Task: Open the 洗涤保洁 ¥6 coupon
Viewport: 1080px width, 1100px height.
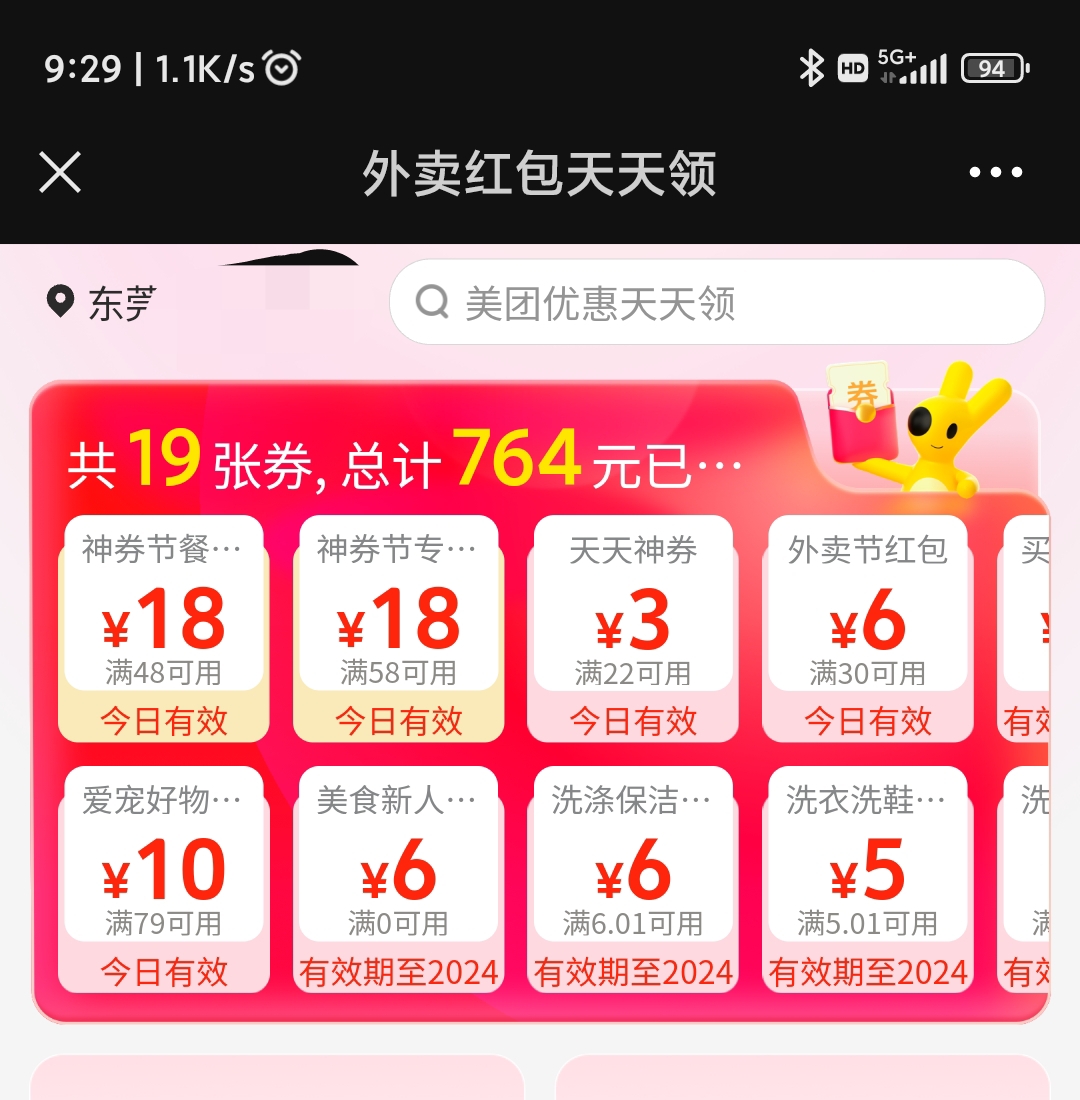Action: [x=633, y=878]
